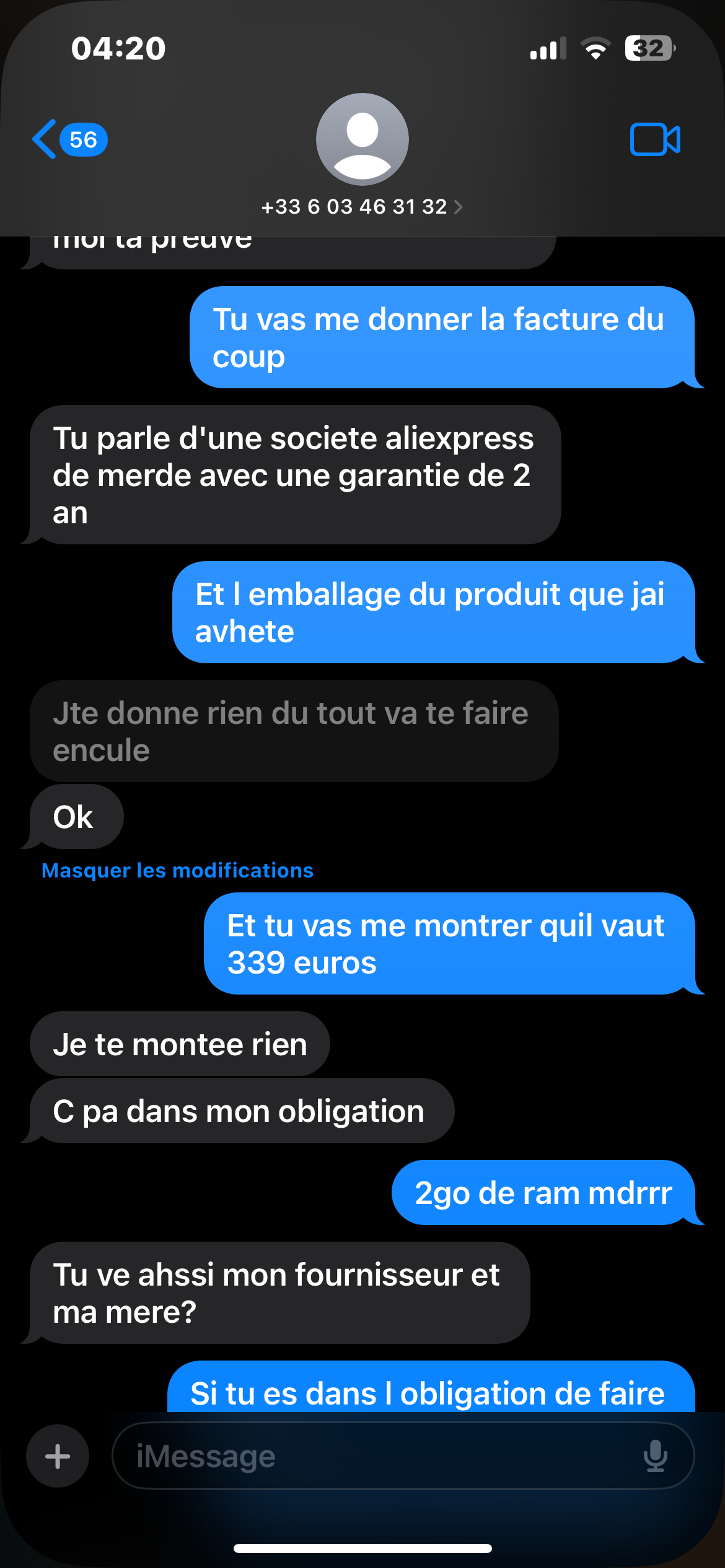
Task: Focus the iMessage text field
Action: (x=372, y=1456)
